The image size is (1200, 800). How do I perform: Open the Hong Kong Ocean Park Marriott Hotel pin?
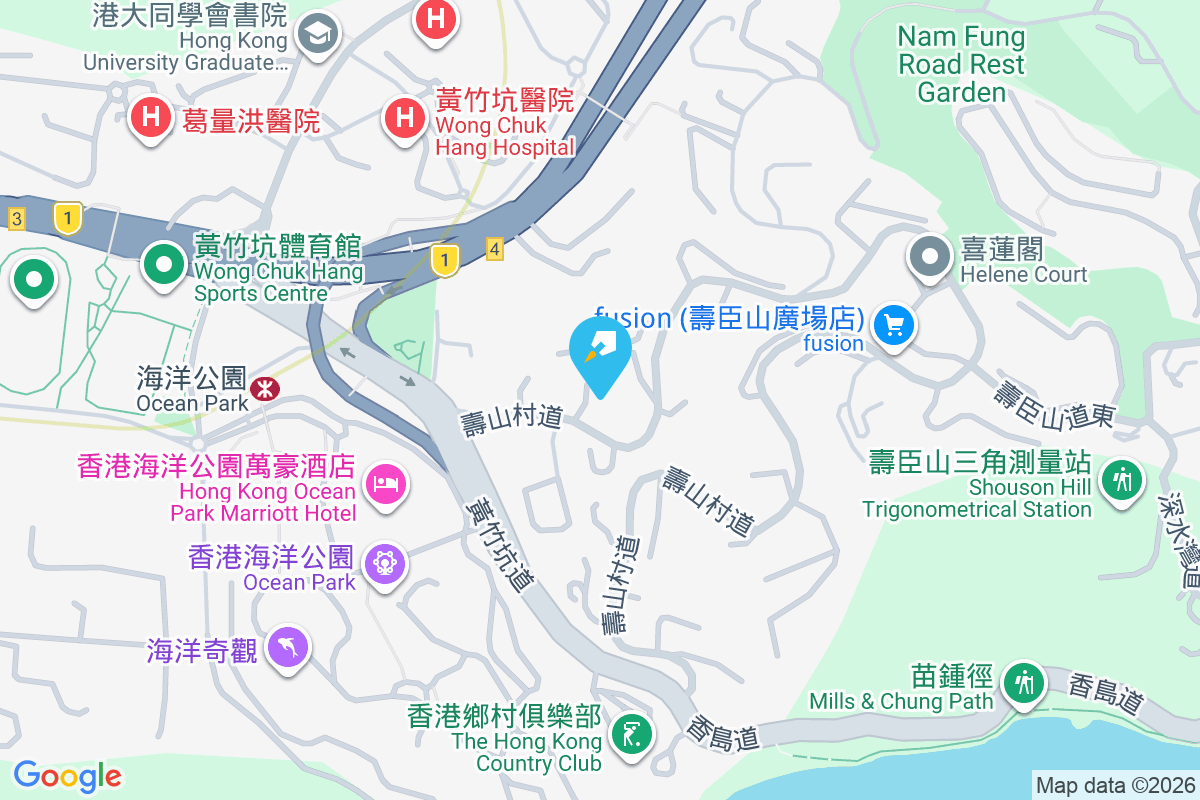pyautogui.click(x=386, y=484)
